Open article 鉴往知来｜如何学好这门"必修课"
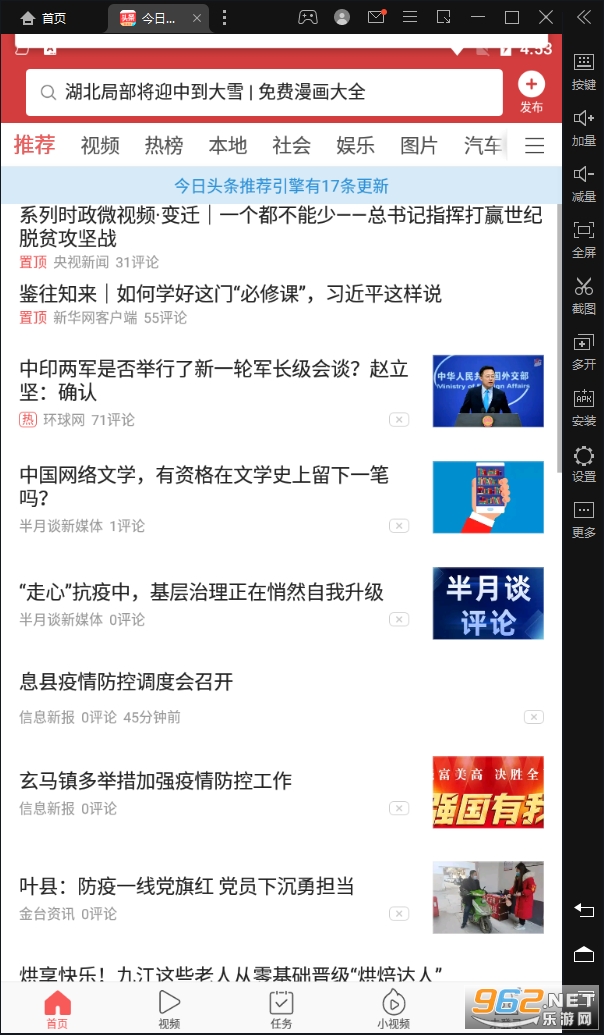Screen dimensions: 604x1035 click(x=230, y=294)
